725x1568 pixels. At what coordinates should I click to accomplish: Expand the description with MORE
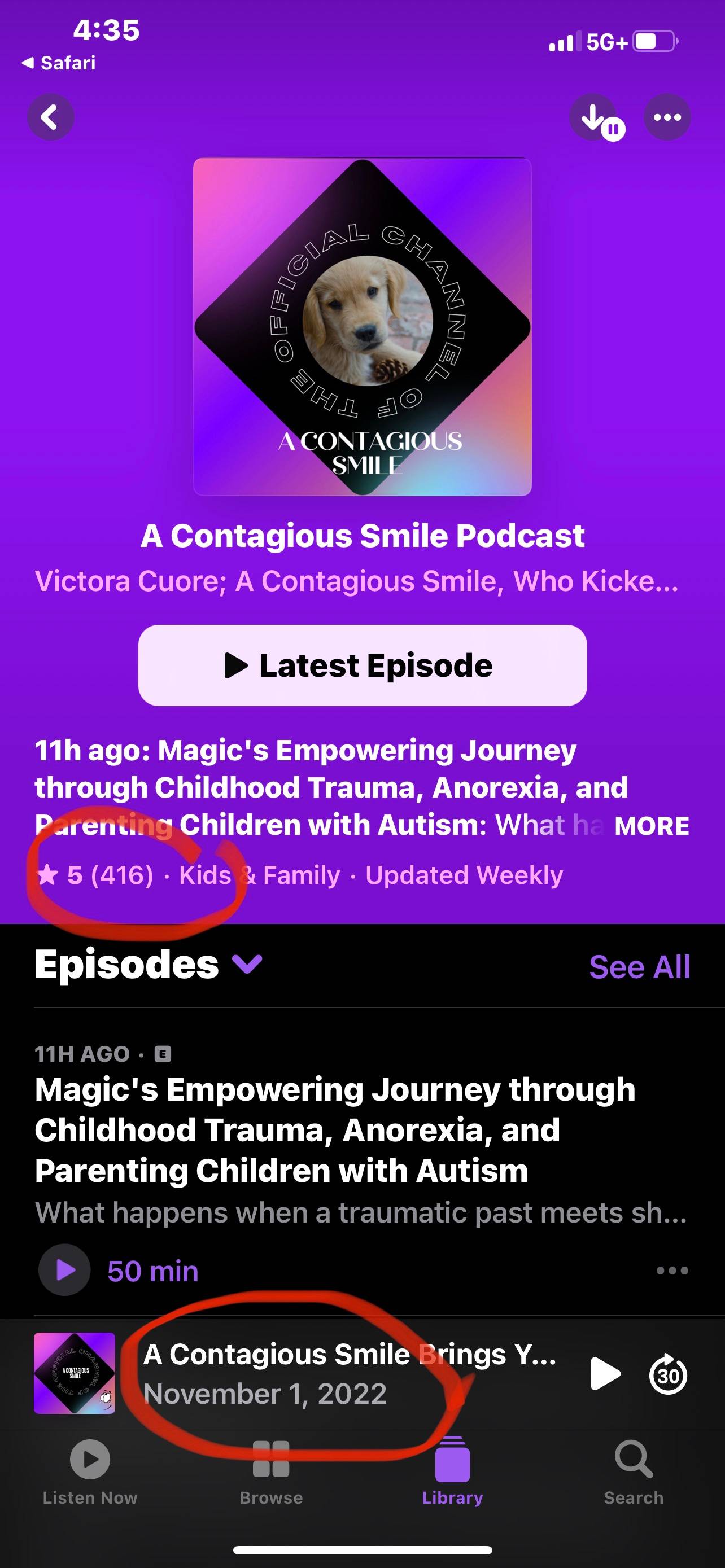652,826
